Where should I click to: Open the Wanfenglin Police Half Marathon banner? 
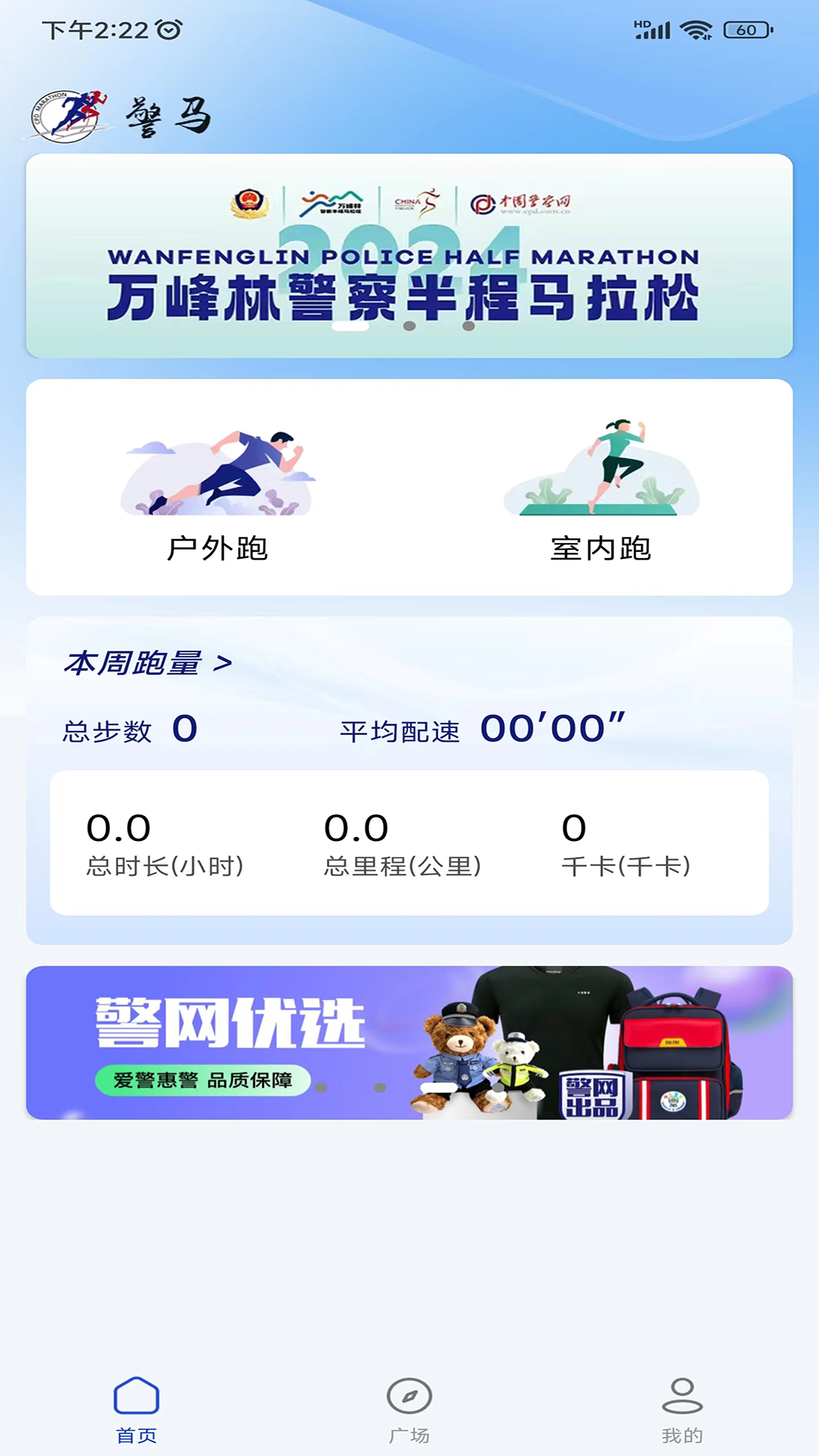click(409, 256)
